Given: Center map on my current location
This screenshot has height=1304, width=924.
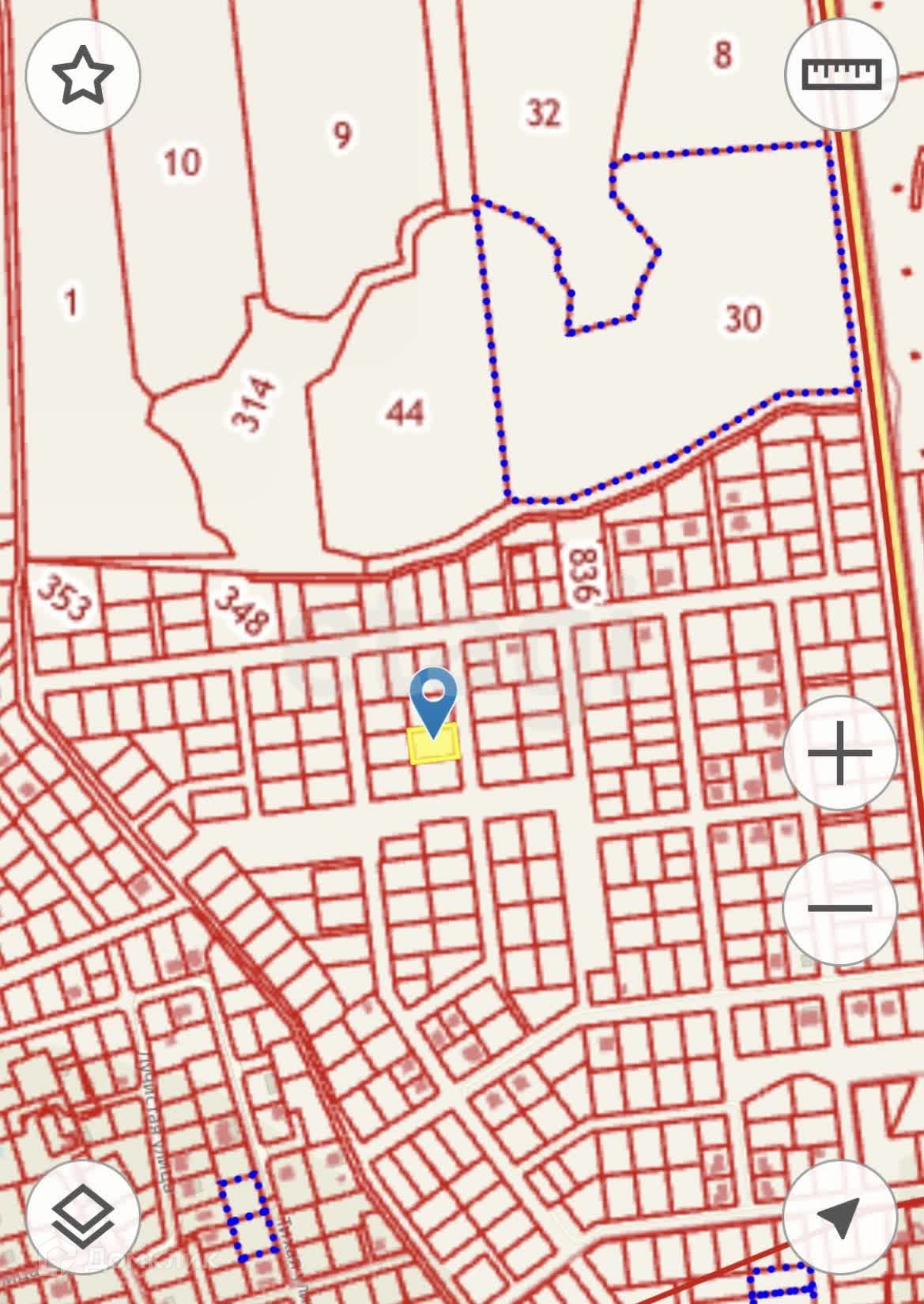Looking at the screenshot, I should 840,1218.
